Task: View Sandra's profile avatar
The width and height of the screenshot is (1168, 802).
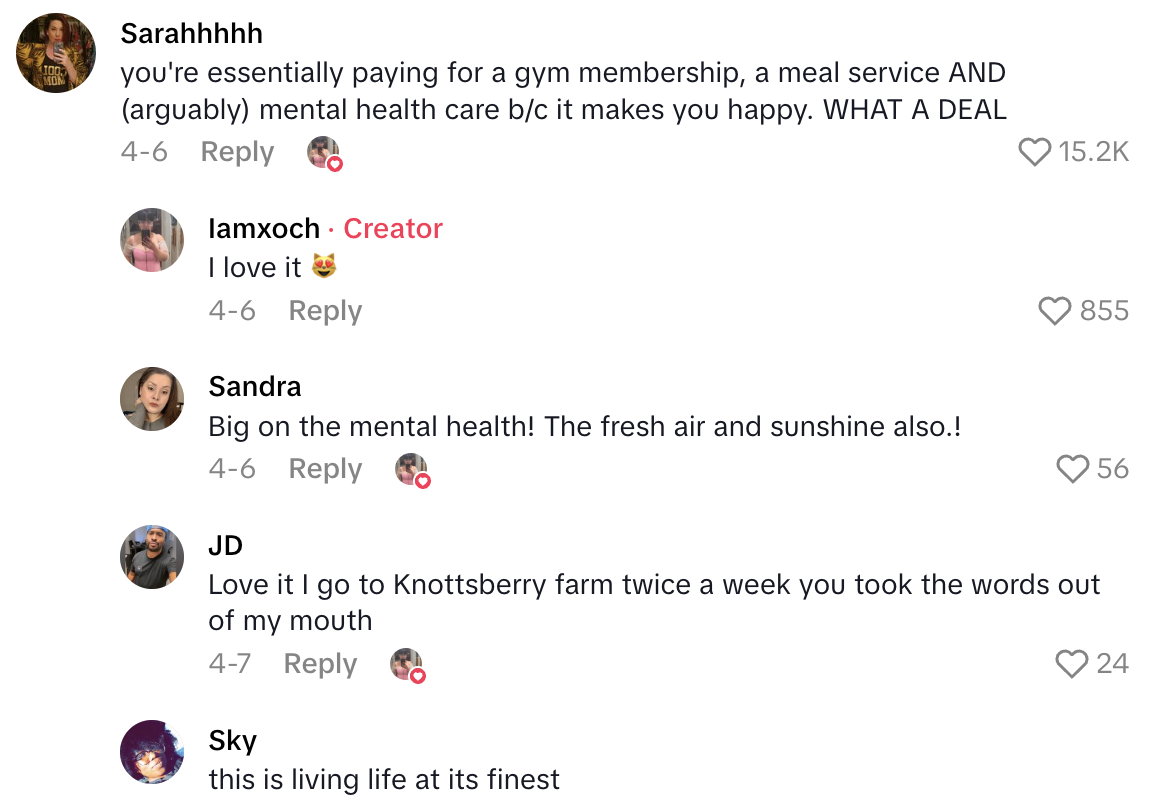Action: point(152,399)
